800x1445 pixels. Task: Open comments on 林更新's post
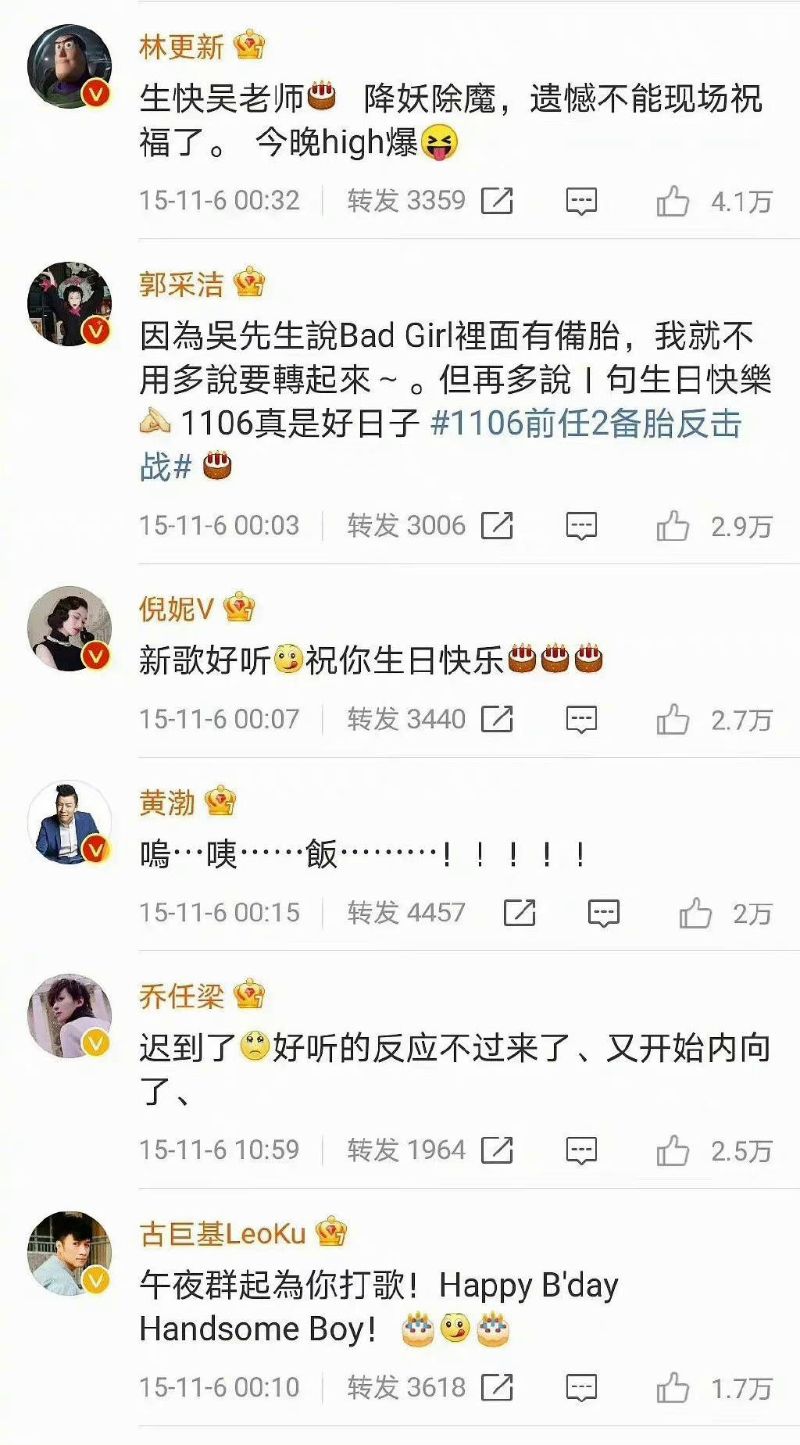point(581,202)
